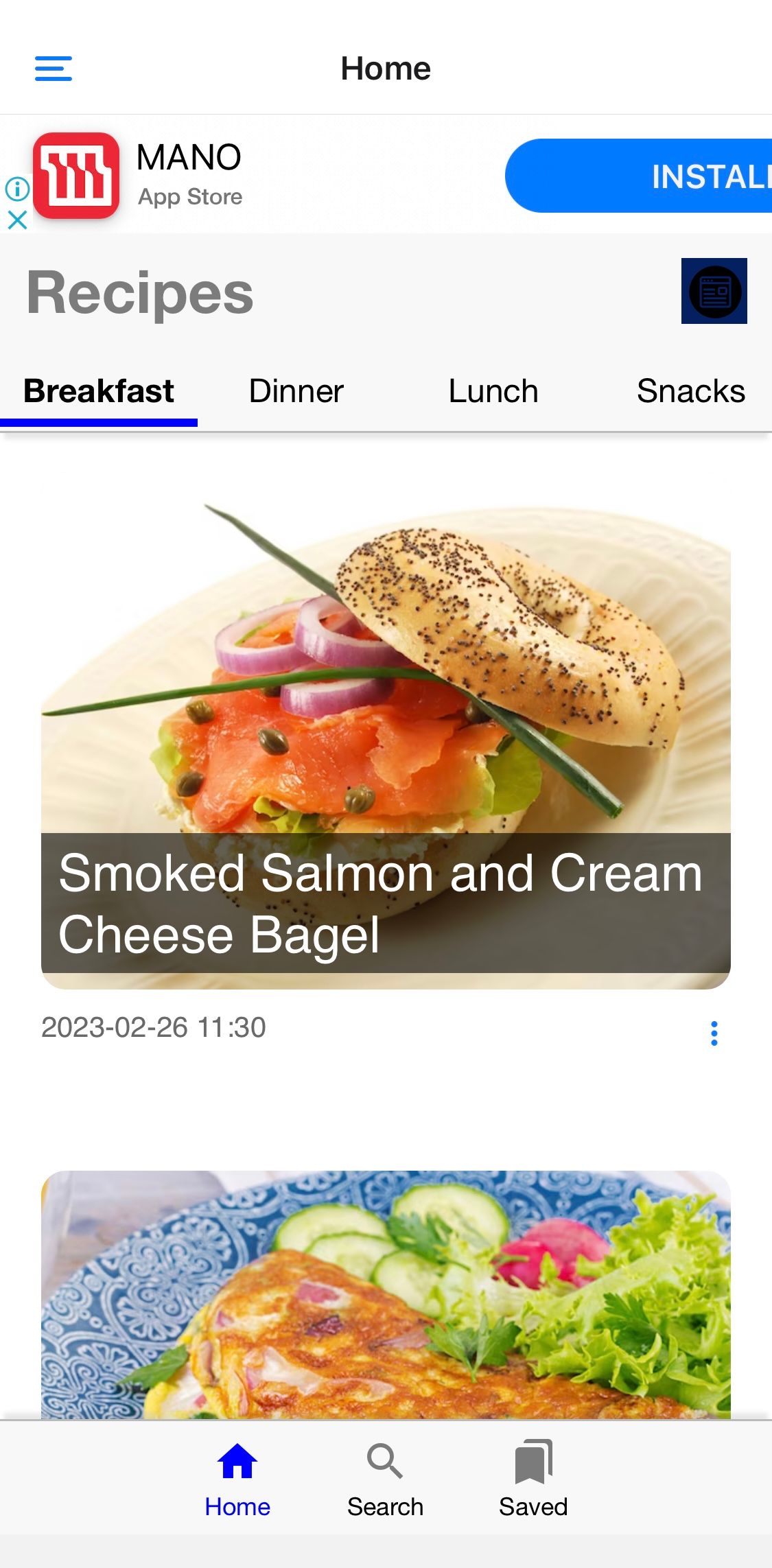Tap the recipe timestamp 2023-02-26 11:30
This screenshot has width=772, height=1568.
tap(154, 1027)
